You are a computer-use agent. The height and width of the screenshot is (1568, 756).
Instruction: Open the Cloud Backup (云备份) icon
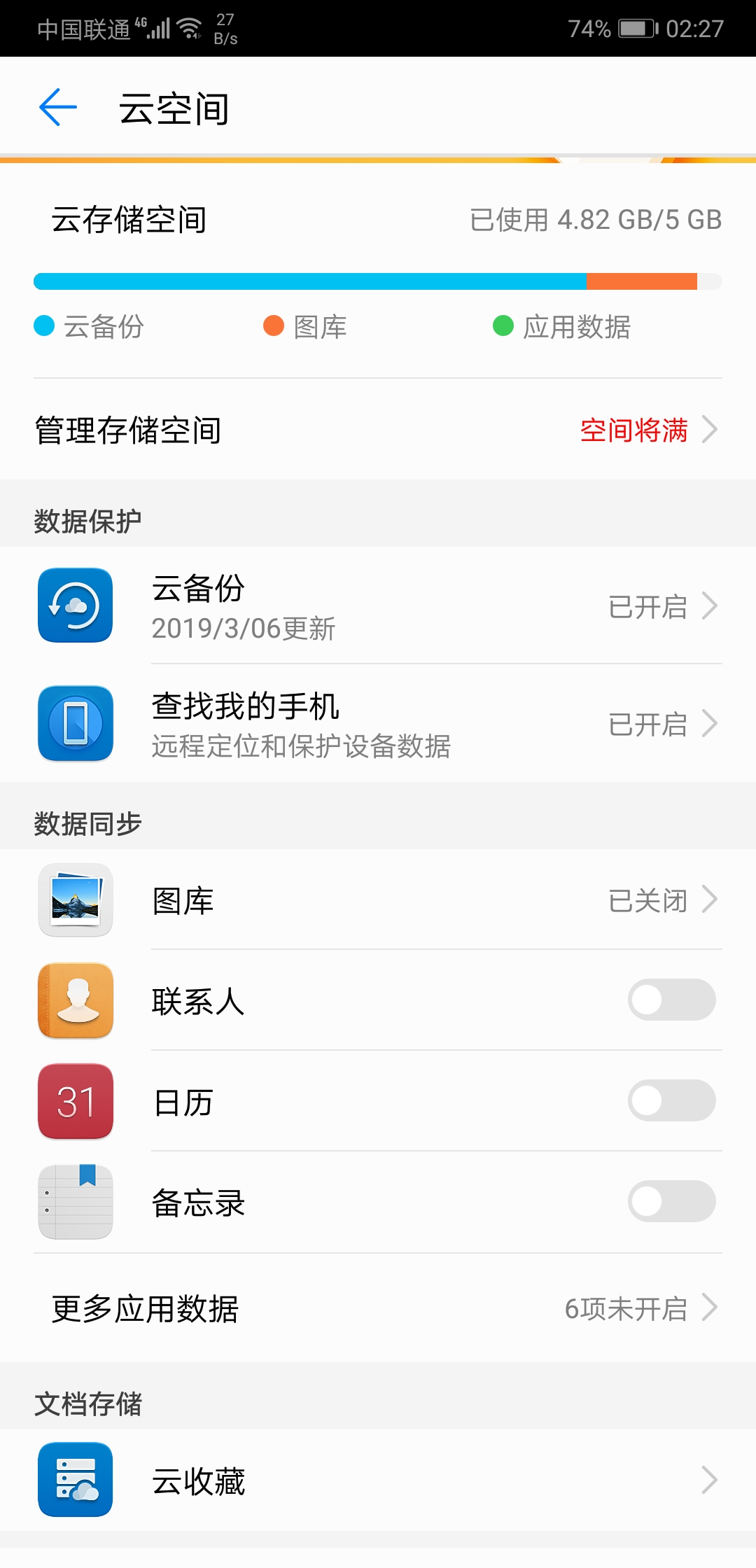75,605
